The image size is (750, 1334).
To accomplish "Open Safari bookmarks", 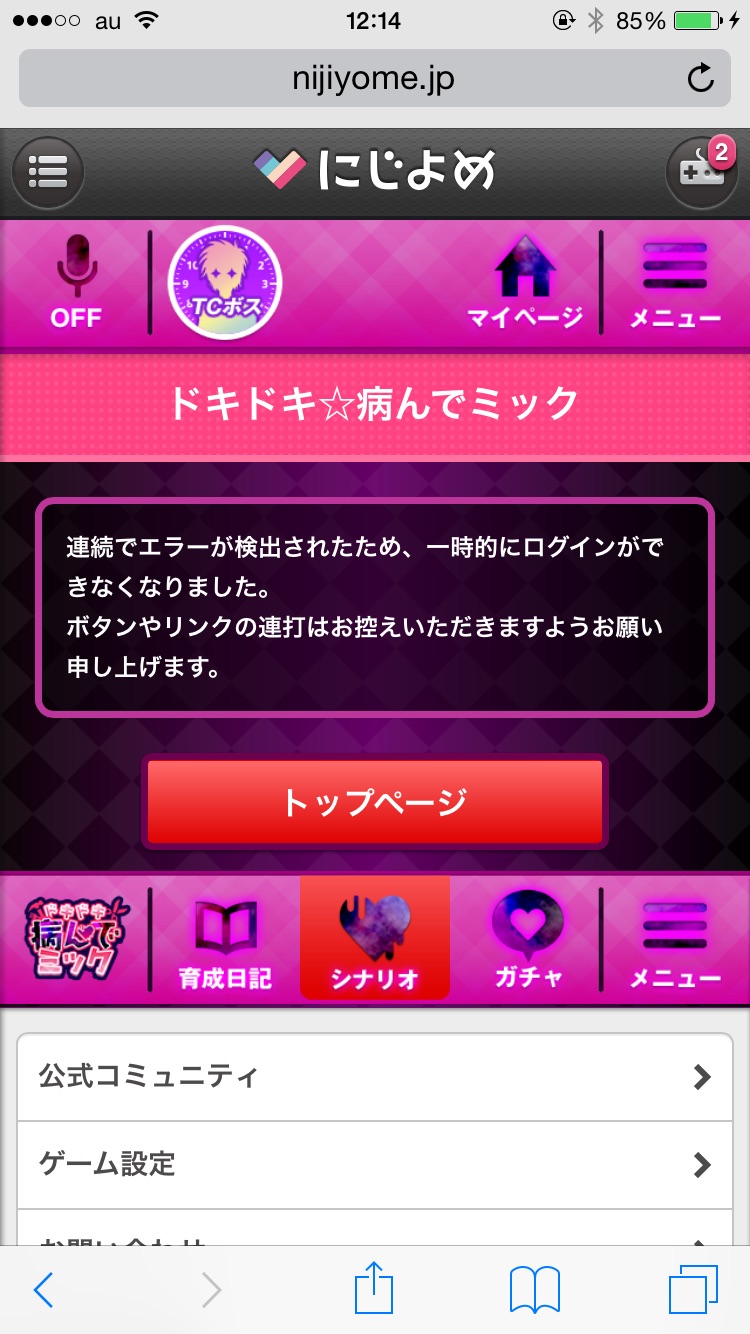I will click(534, 1290).
